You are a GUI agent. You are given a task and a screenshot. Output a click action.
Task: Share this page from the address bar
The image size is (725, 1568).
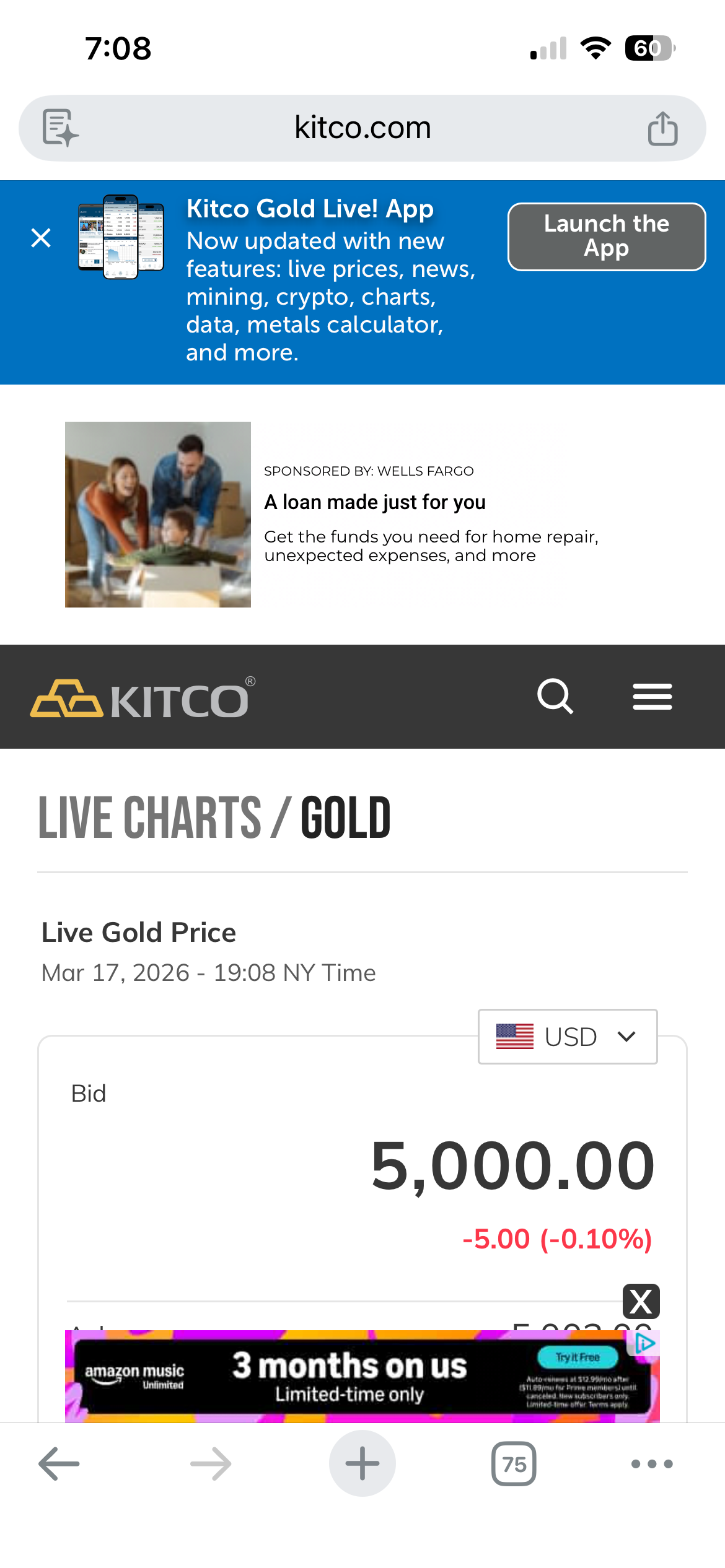662,128
